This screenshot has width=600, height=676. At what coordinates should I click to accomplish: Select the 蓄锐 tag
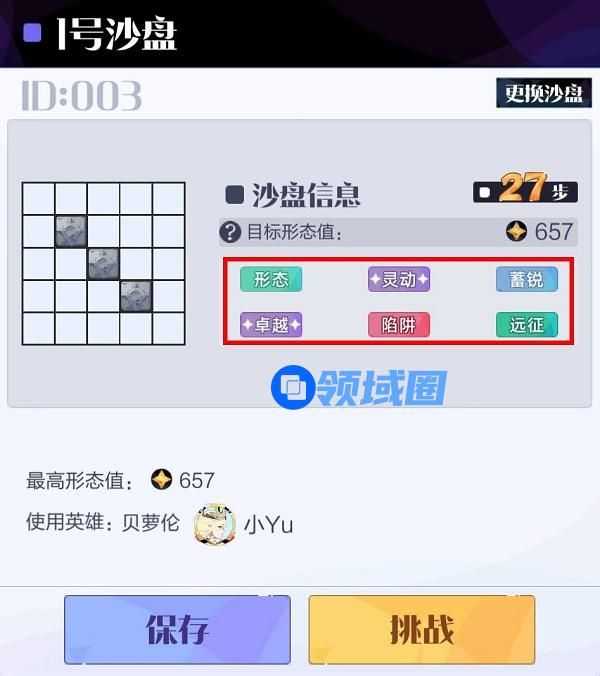[x=526, y=280]
